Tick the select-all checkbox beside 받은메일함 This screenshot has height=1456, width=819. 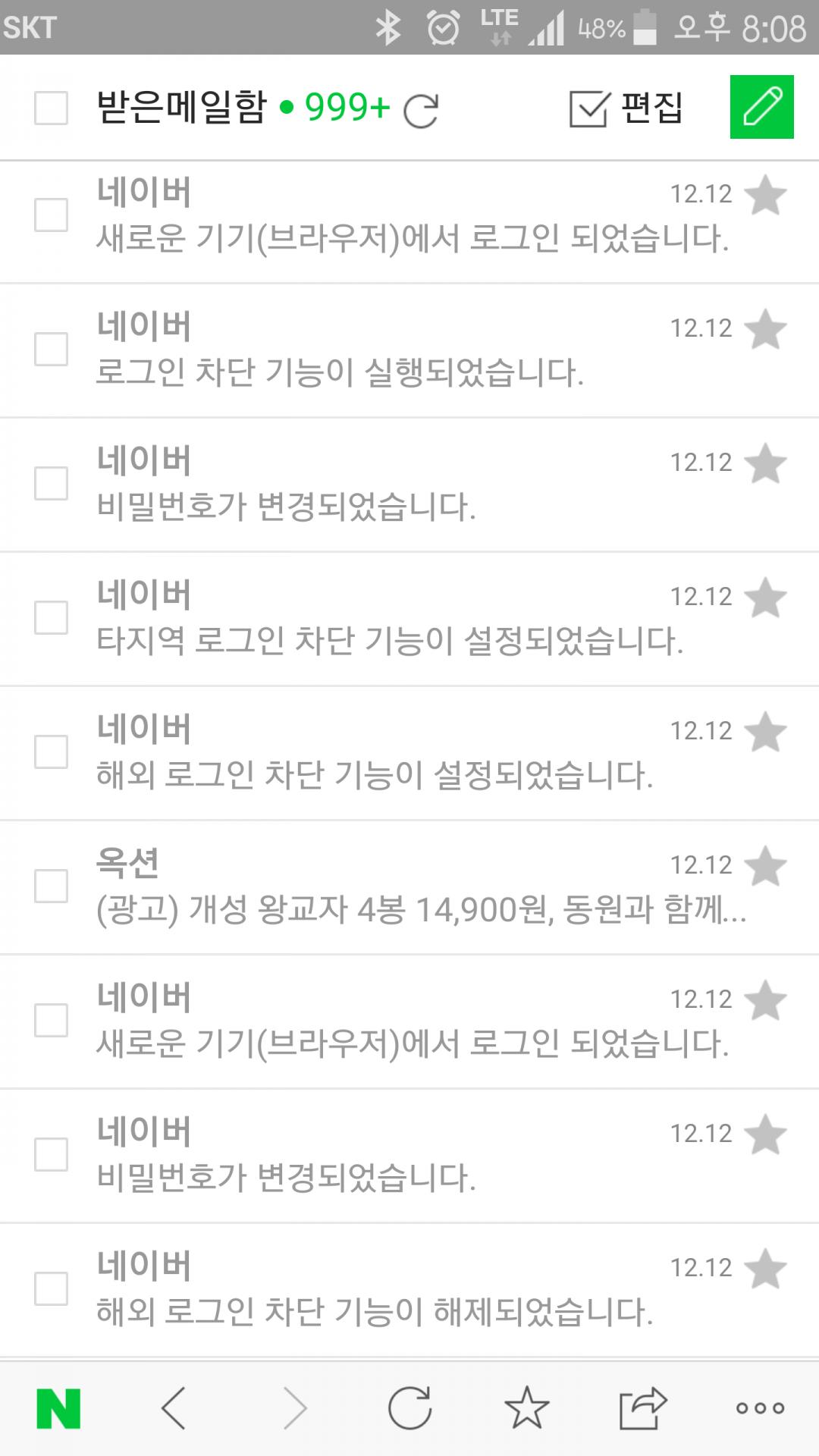pyautogui.click(x=51, y=108)
